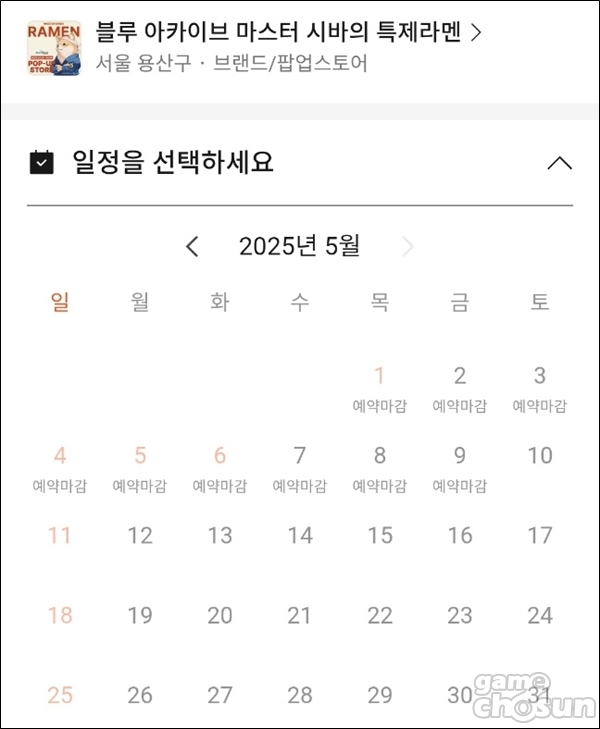Choose May 23 as the date
This screenshot has width=600, height=729.
460,615
